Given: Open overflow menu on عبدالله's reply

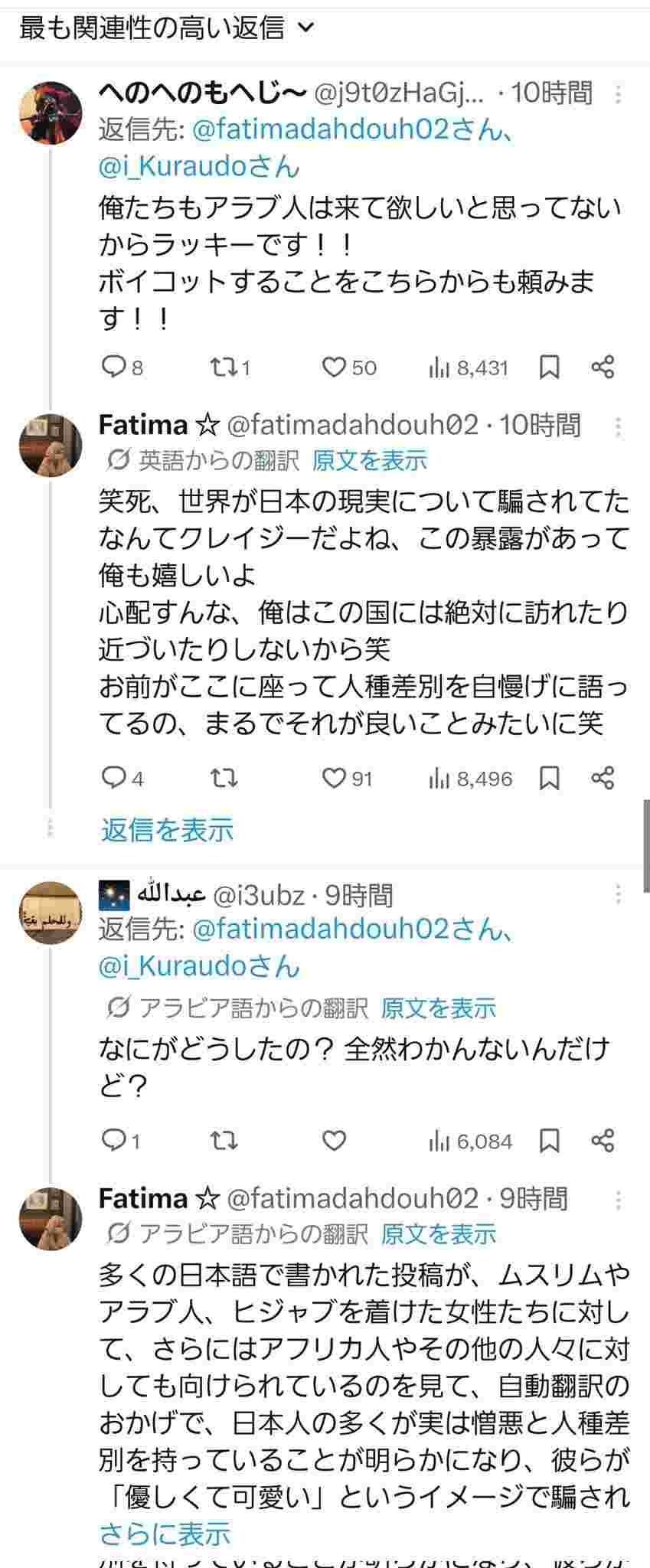Looking at the screenshot, I should point(618,894).
